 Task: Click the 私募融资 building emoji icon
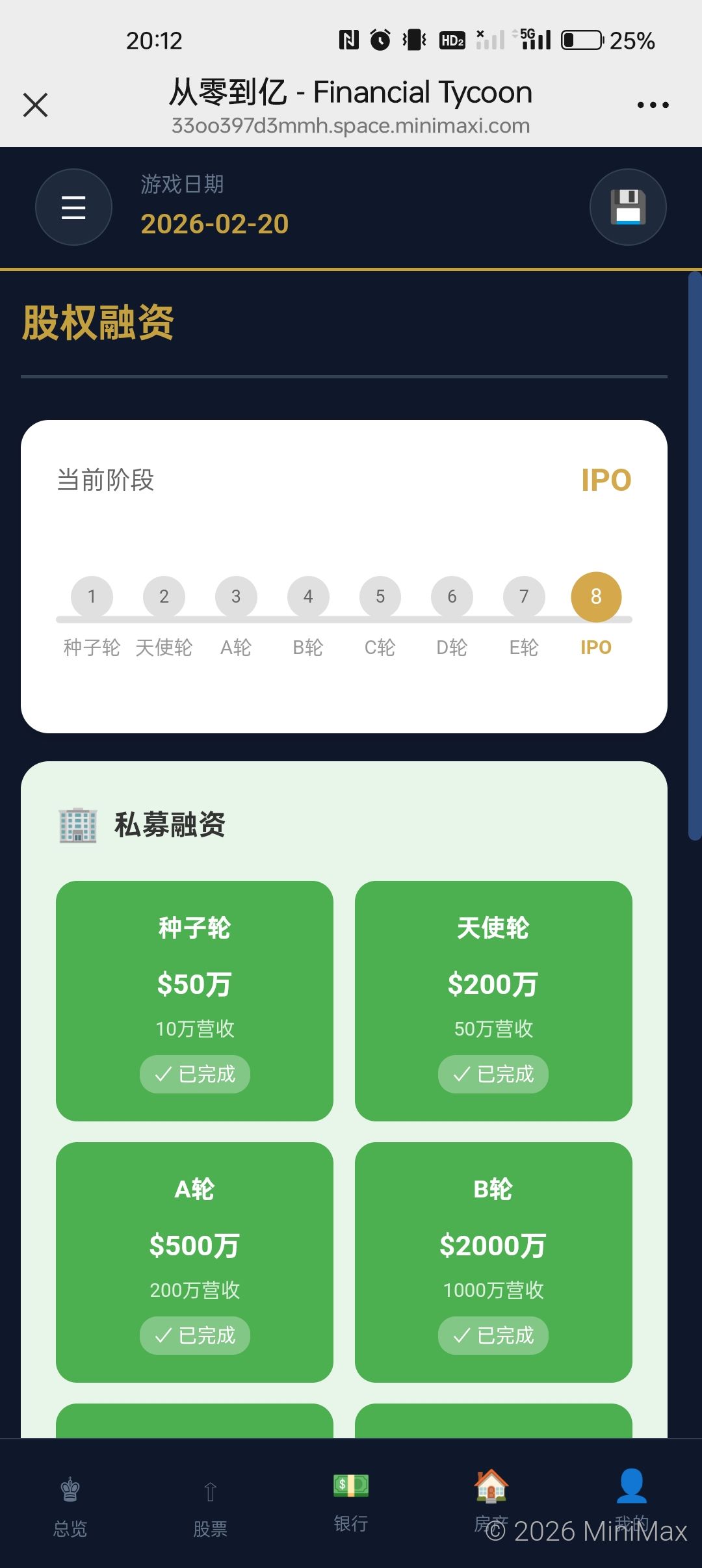point(77,823)
